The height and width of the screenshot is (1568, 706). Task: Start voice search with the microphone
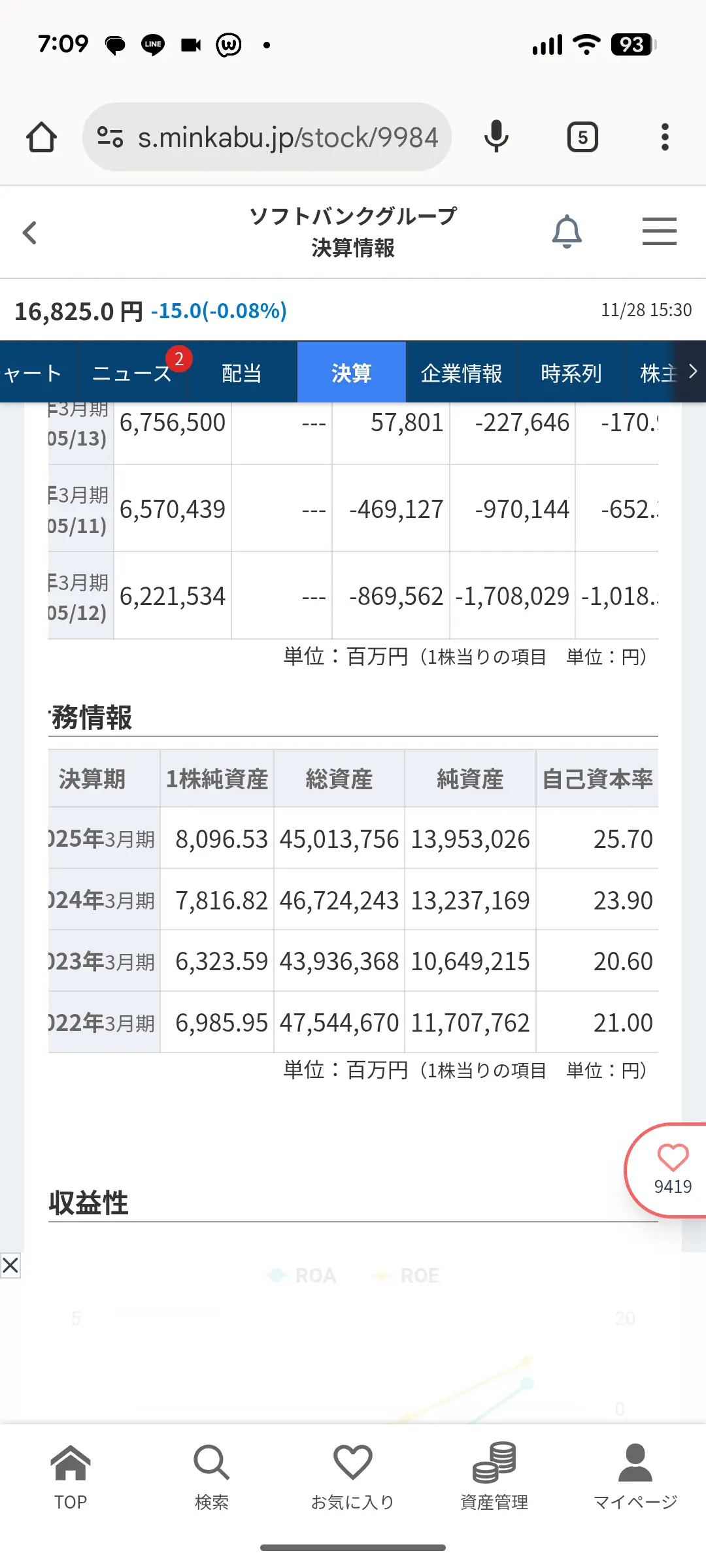496,137
